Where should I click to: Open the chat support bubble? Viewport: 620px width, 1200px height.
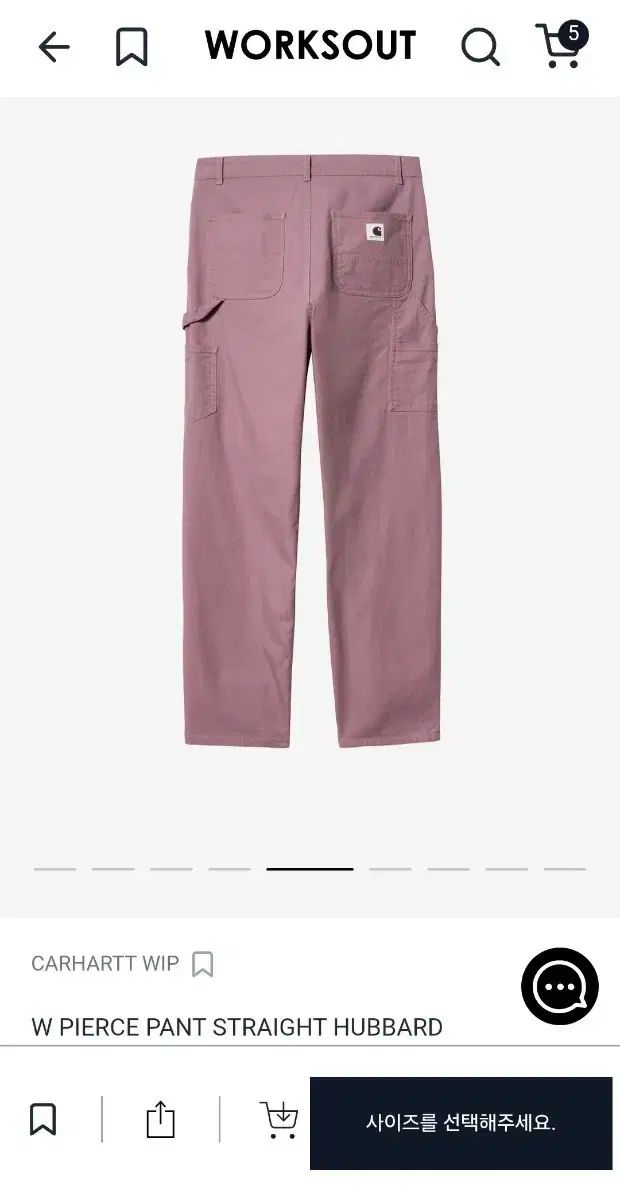(x=559, y=986)
